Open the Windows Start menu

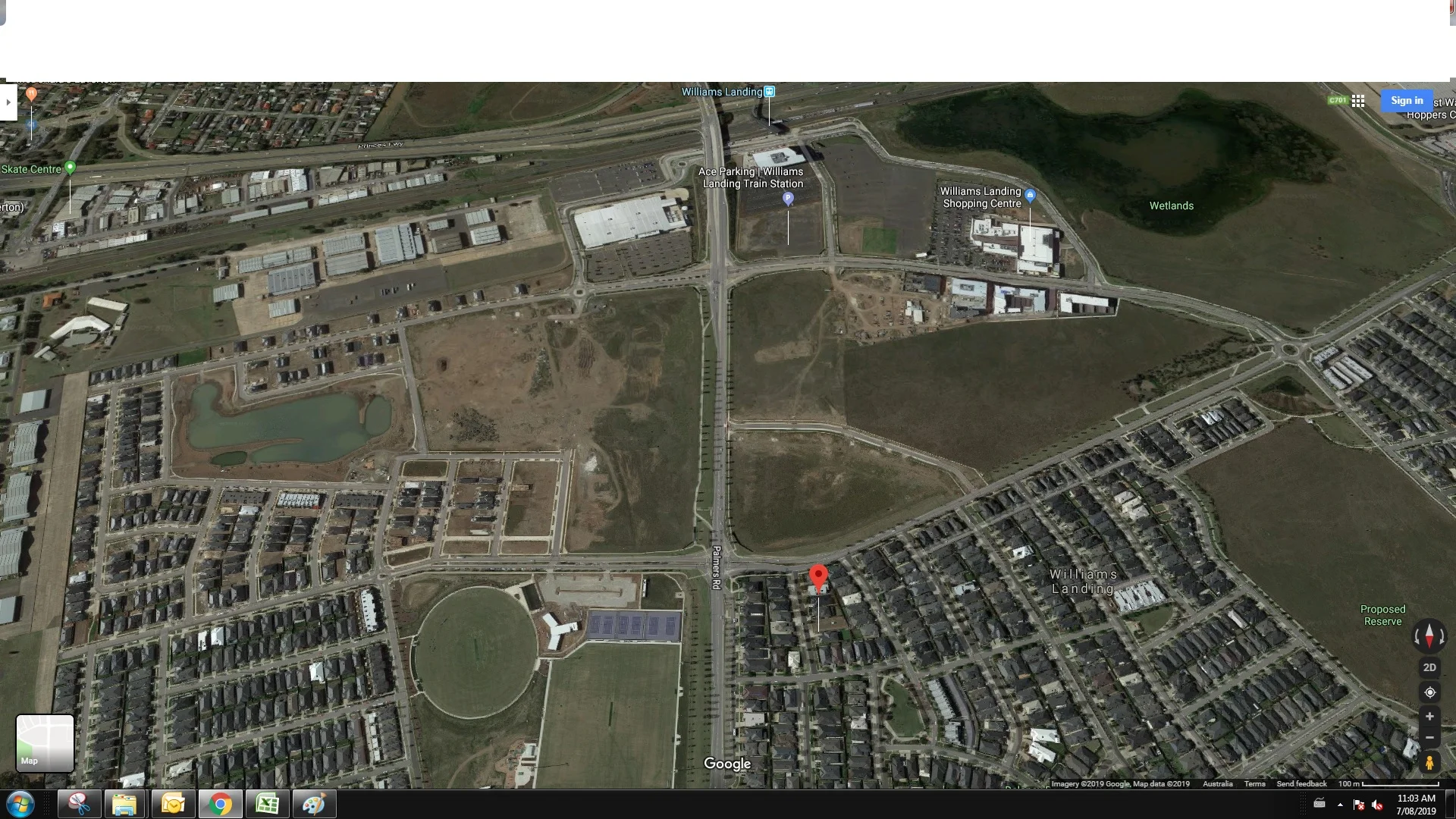[x=20, y=804]
